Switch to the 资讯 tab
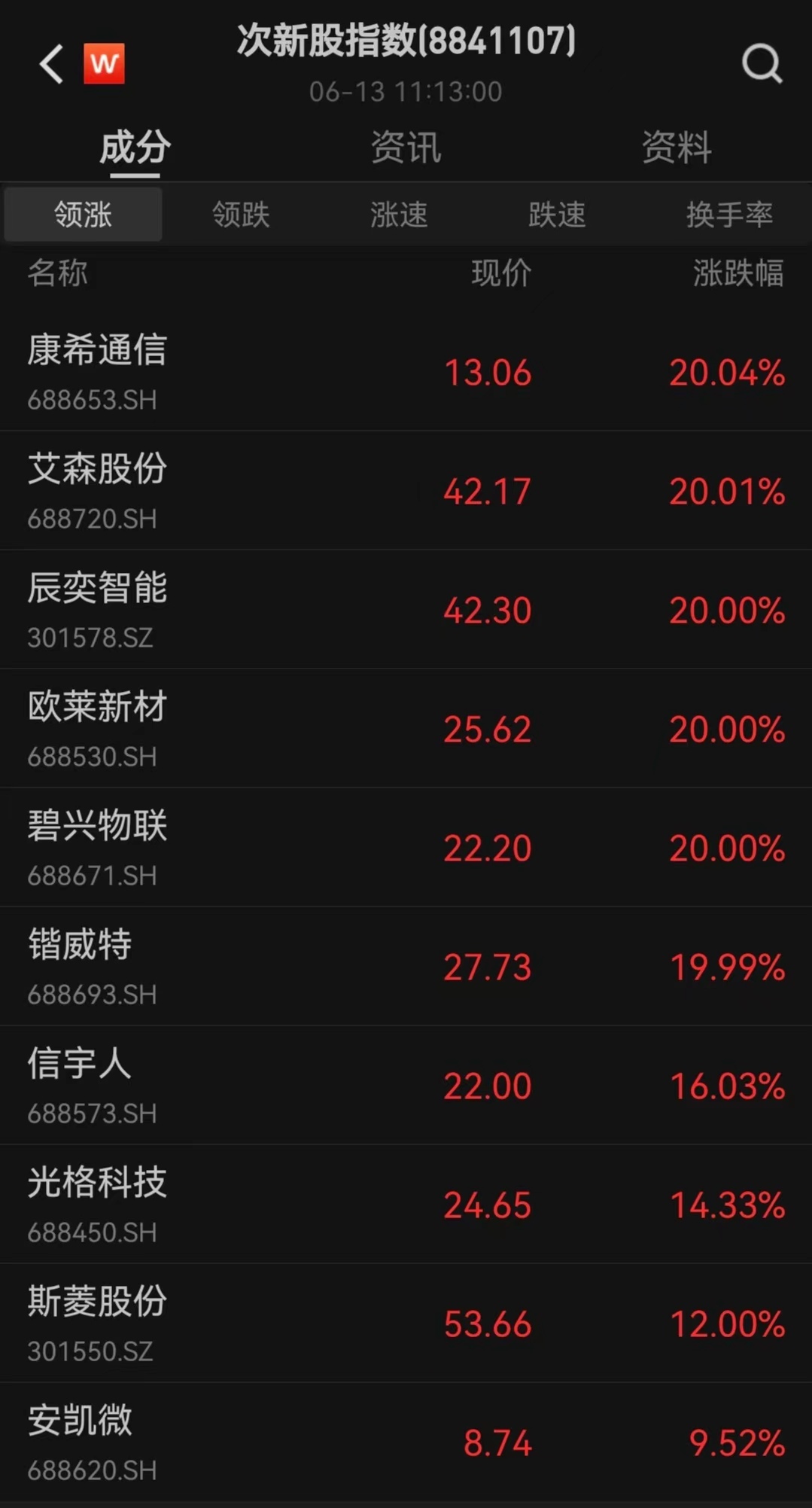 coord(406,147)
